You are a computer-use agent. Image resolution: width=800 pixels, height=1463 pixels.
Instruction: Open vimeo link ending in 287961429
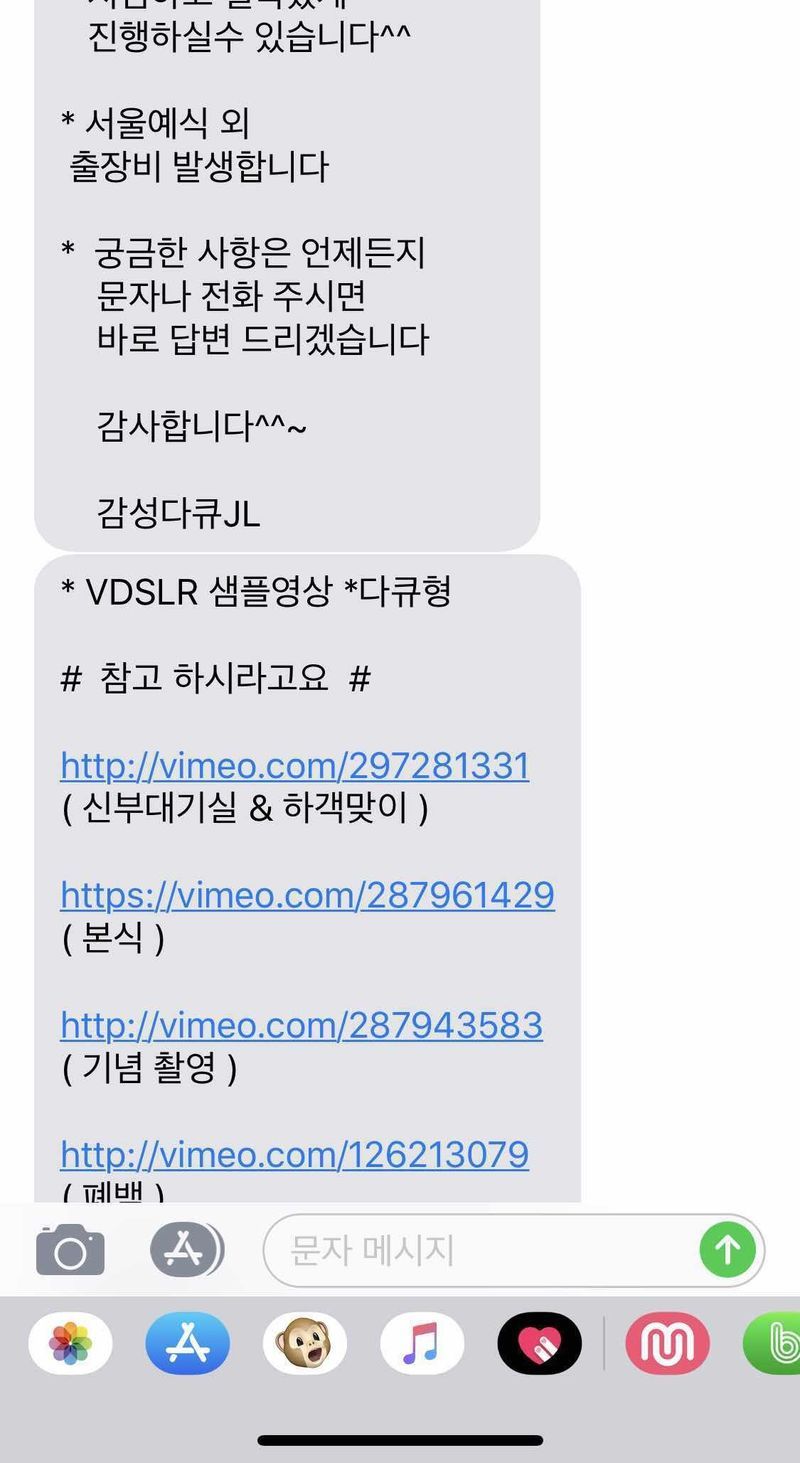(307, 895)
